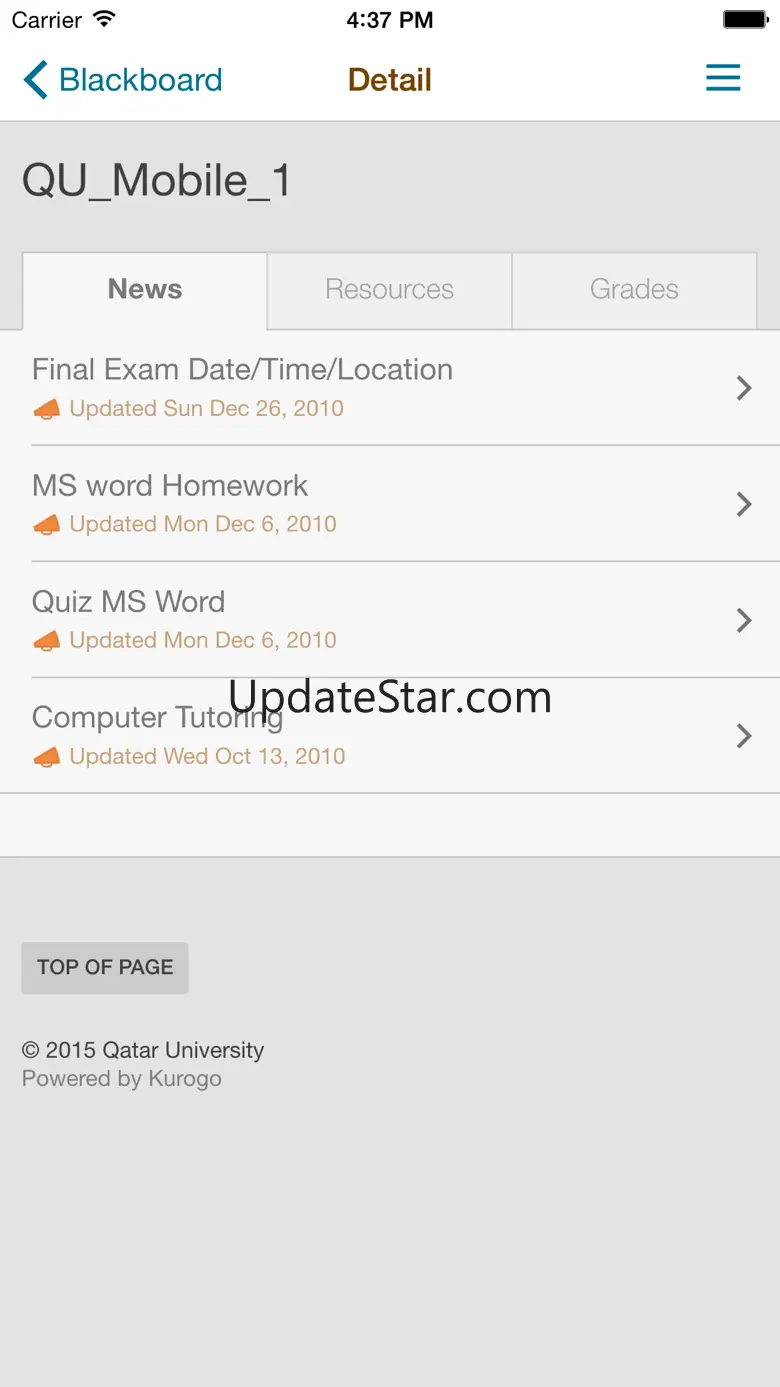
Task: Switch to the Grades tab
Action: click(634, 290)
